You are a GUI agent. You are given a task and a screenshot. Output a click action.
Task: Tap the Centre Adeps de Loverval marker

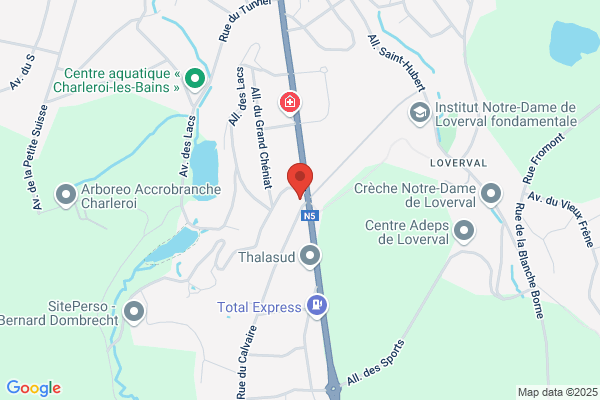tap(464, 232)
